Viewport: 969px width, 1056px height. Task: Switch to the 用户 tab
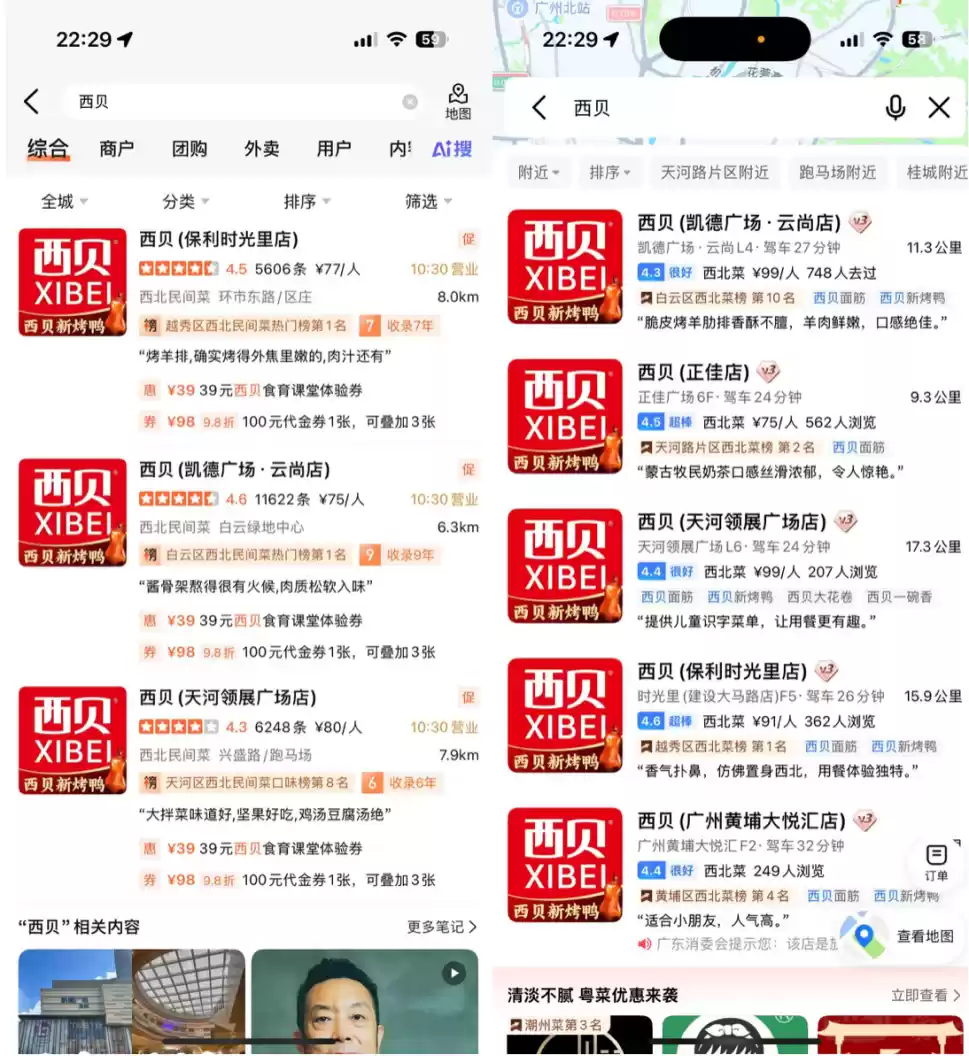coord(333,149)
